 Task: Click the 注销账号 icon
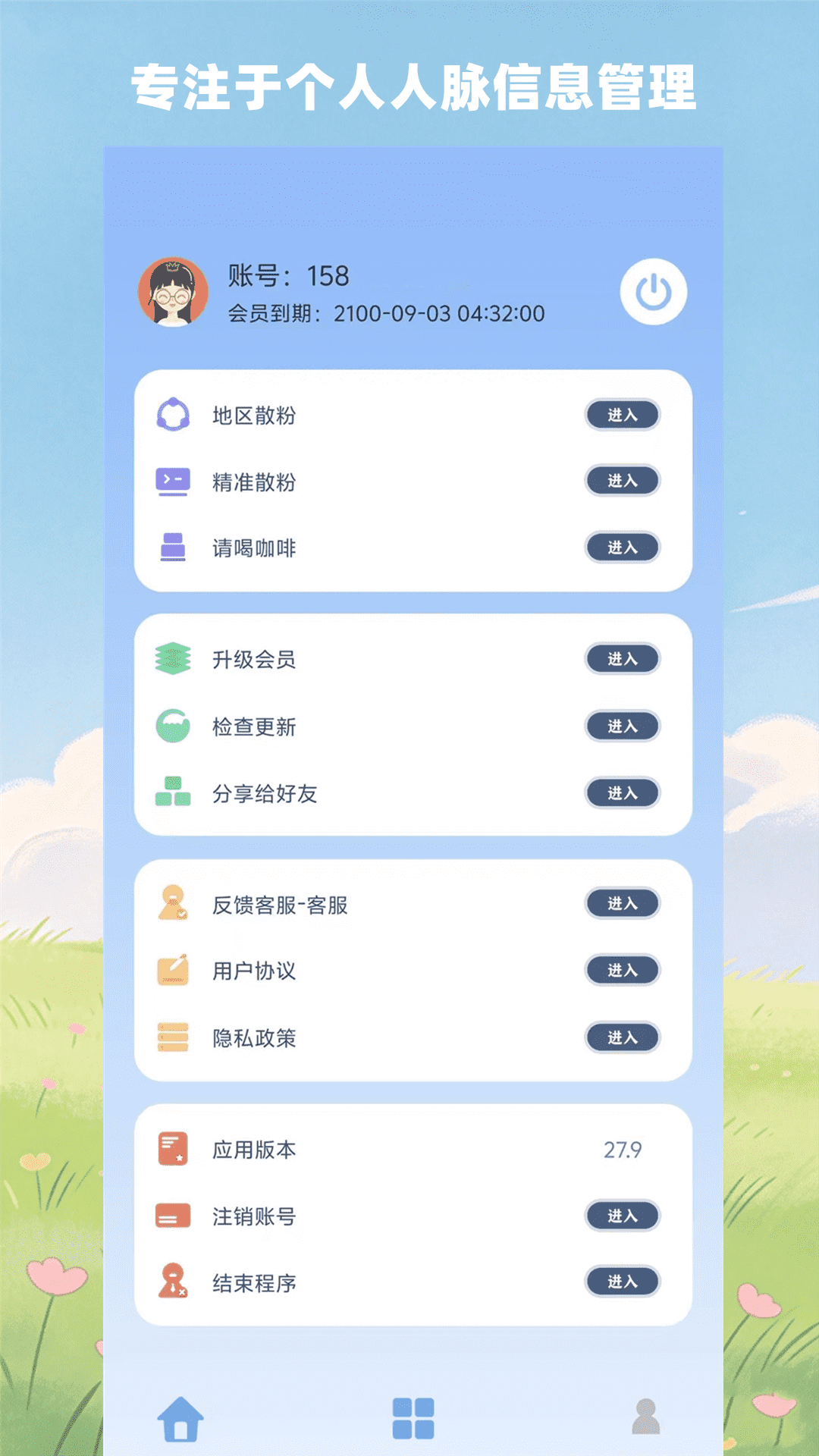174,1216
